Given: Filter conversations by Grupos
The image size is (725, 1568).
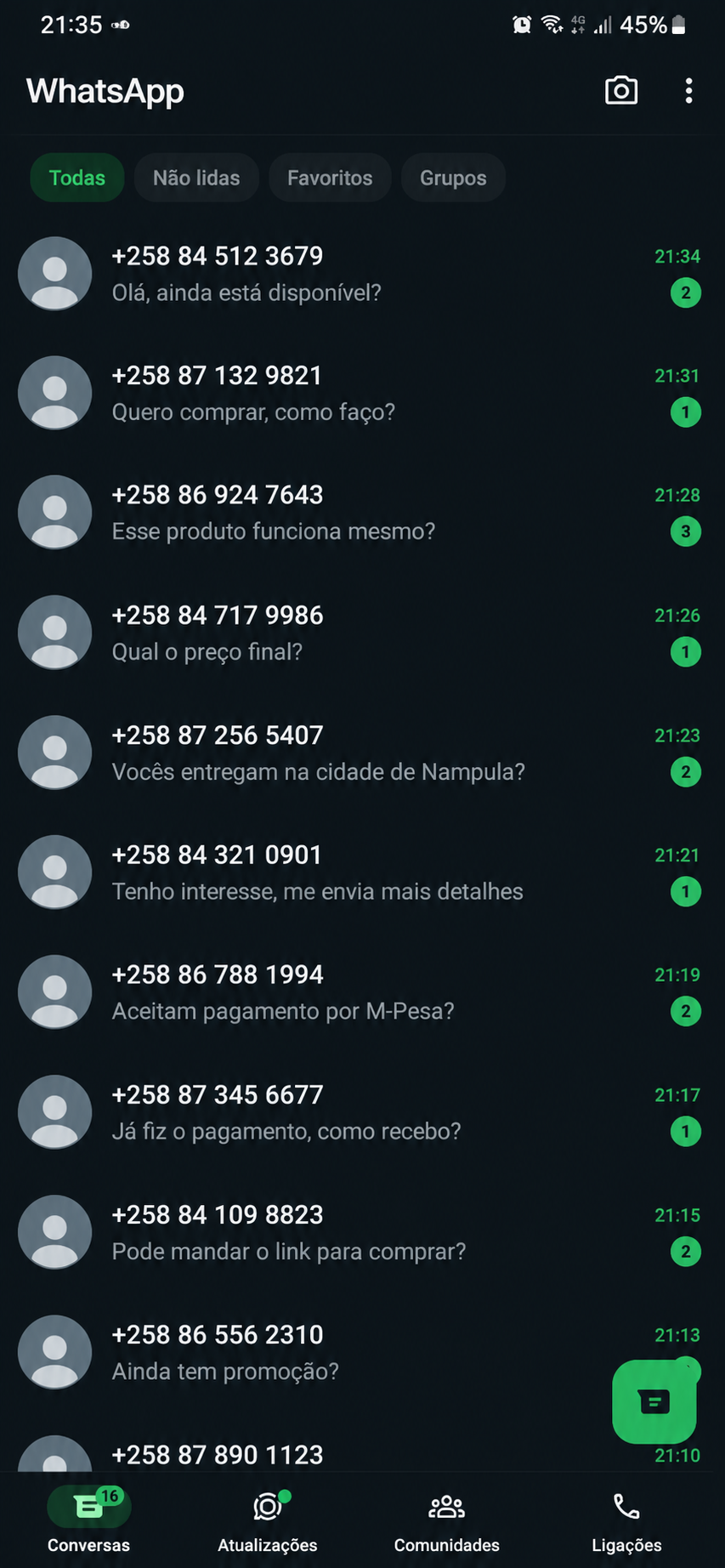Looking at the screenshot, I should pos(453,178).
